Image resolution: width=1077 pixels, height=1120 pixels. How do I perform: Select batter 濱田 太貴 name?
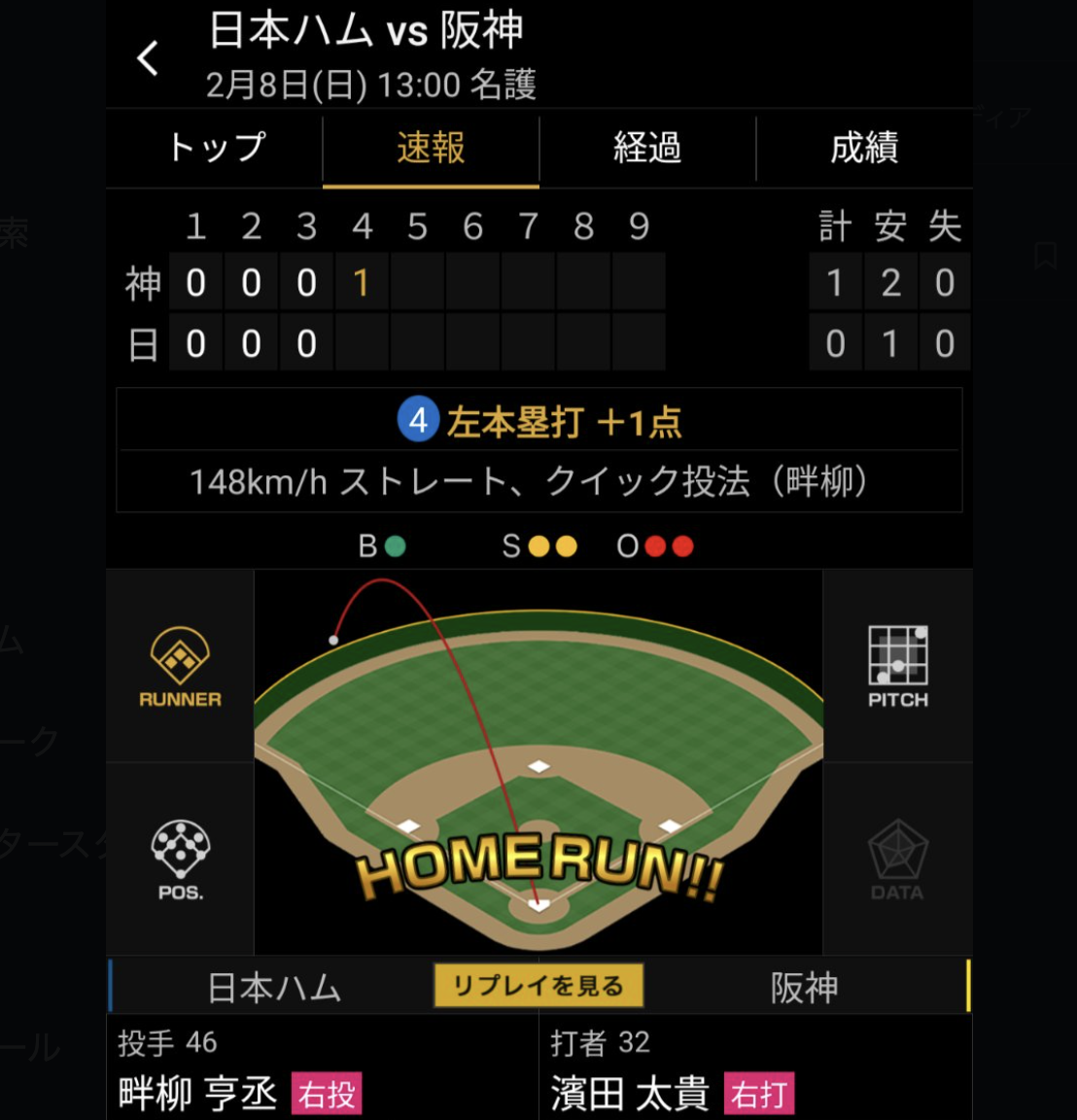[632, 1093]
